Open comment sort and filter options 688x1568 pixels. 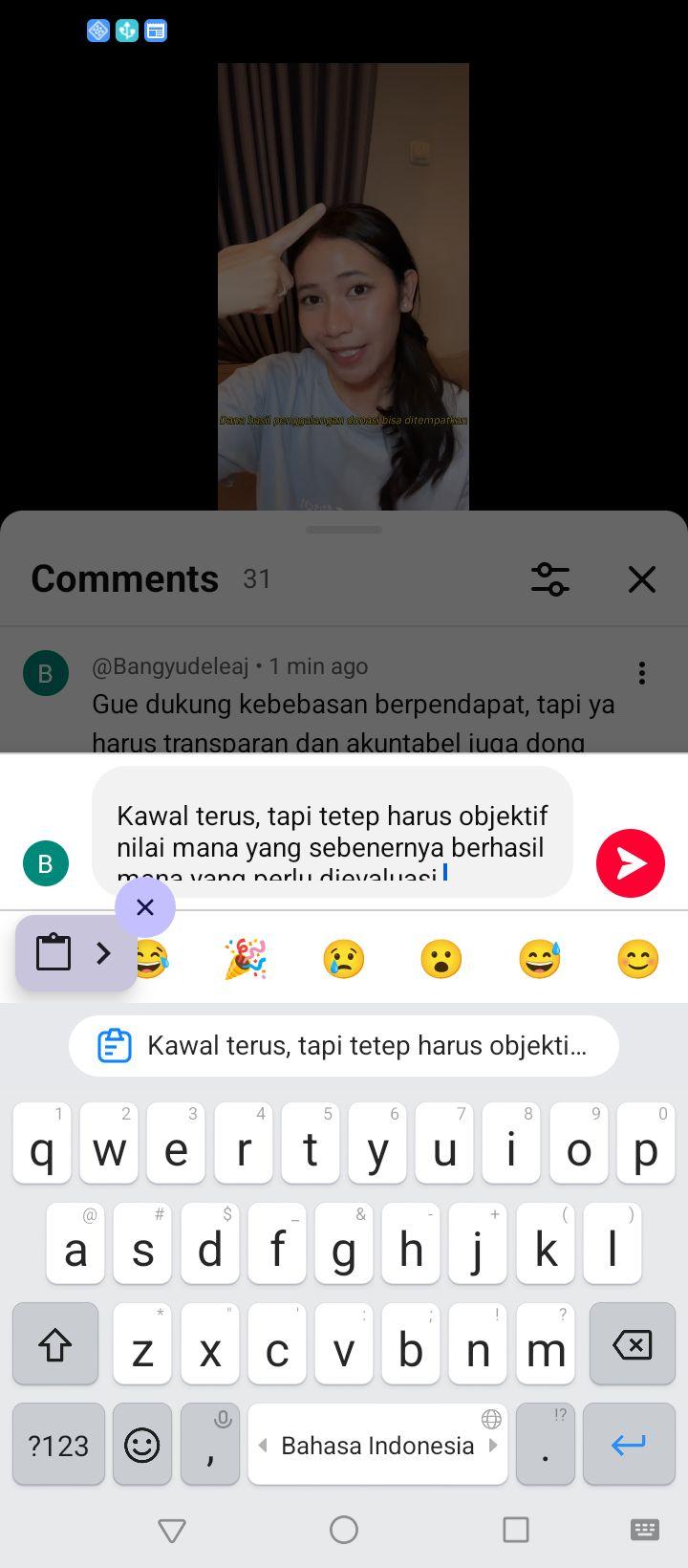(x=550, y=579)
